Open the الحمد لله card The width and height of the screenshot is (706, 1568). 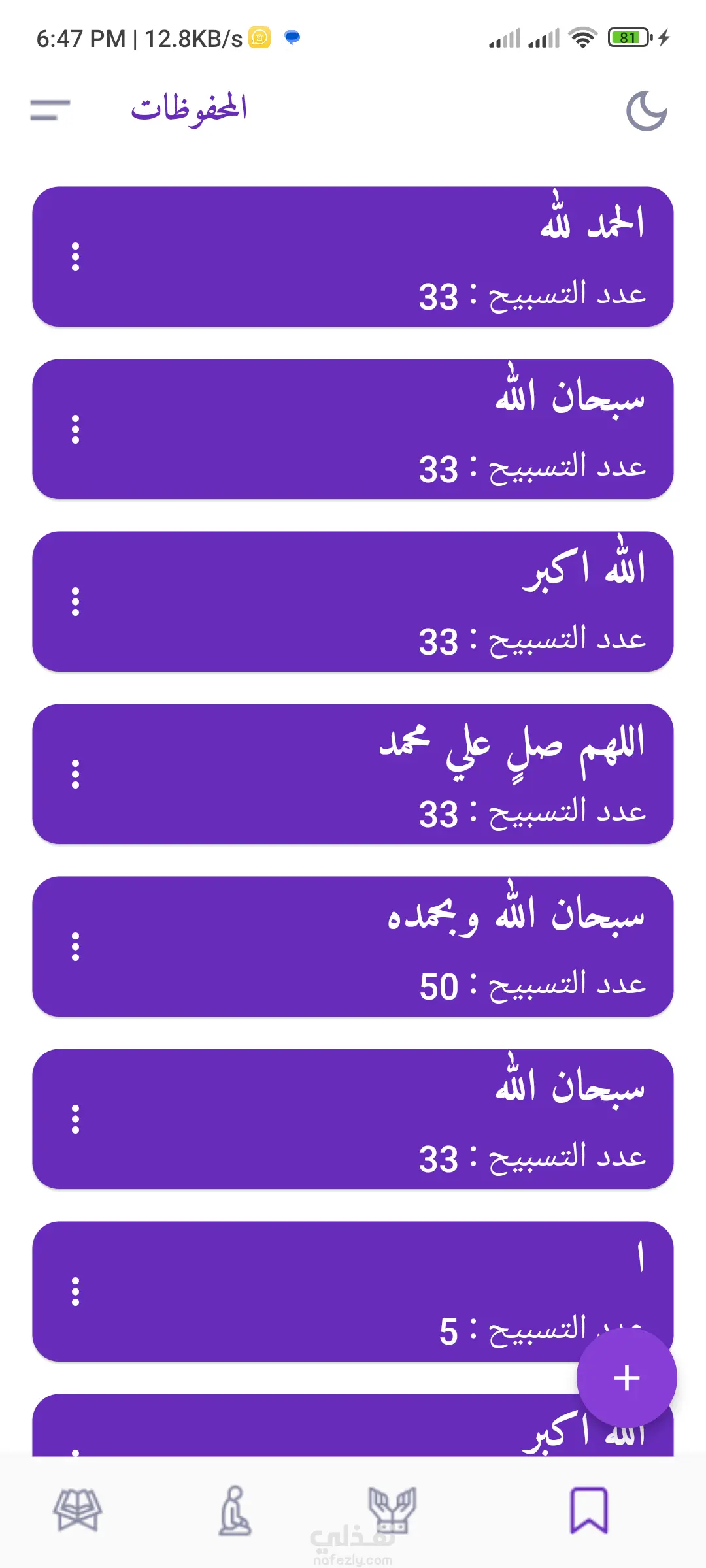[x=366, y=257]
